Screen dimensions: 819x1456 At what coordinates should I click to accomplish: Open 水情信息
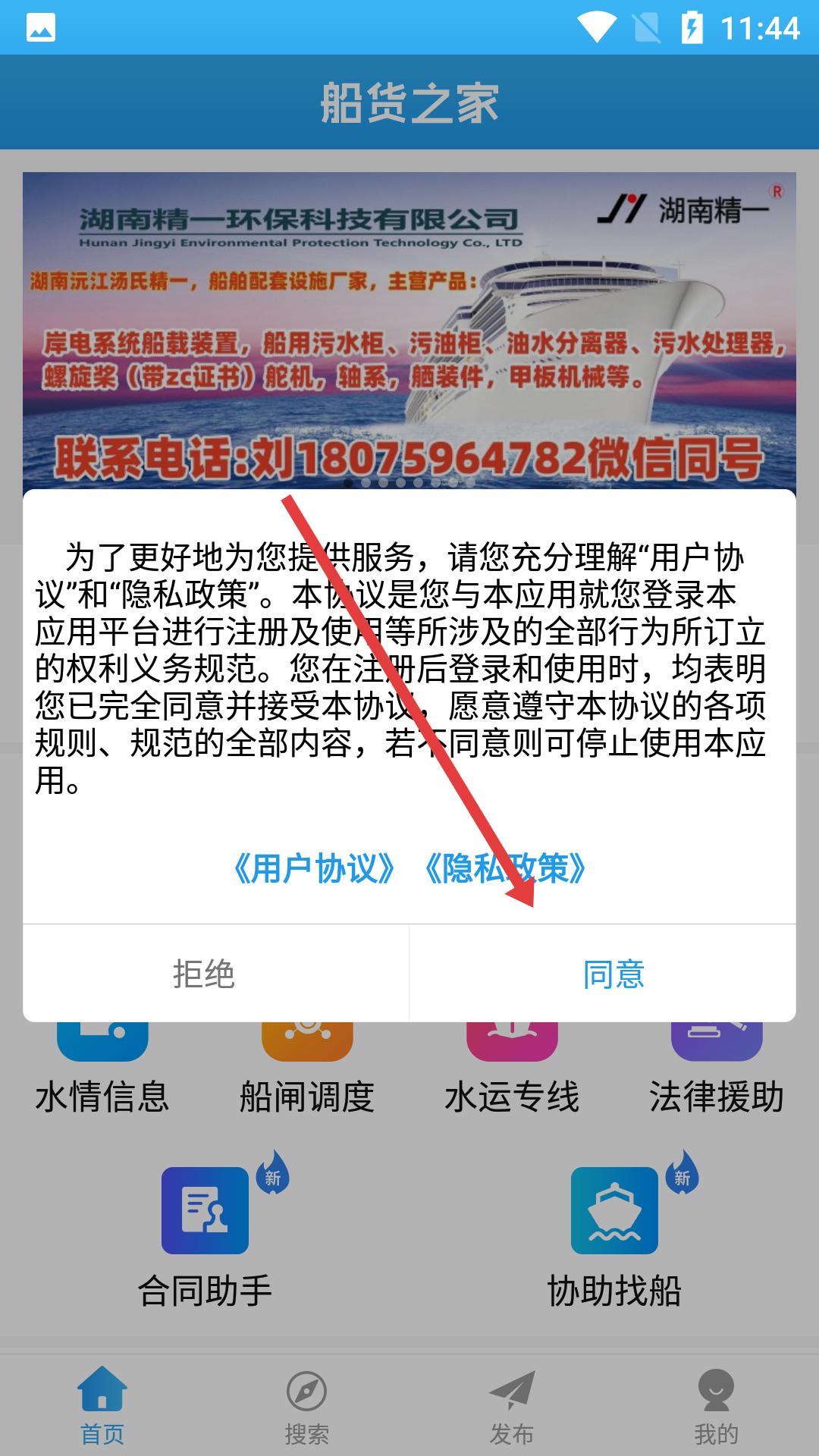102,1077
